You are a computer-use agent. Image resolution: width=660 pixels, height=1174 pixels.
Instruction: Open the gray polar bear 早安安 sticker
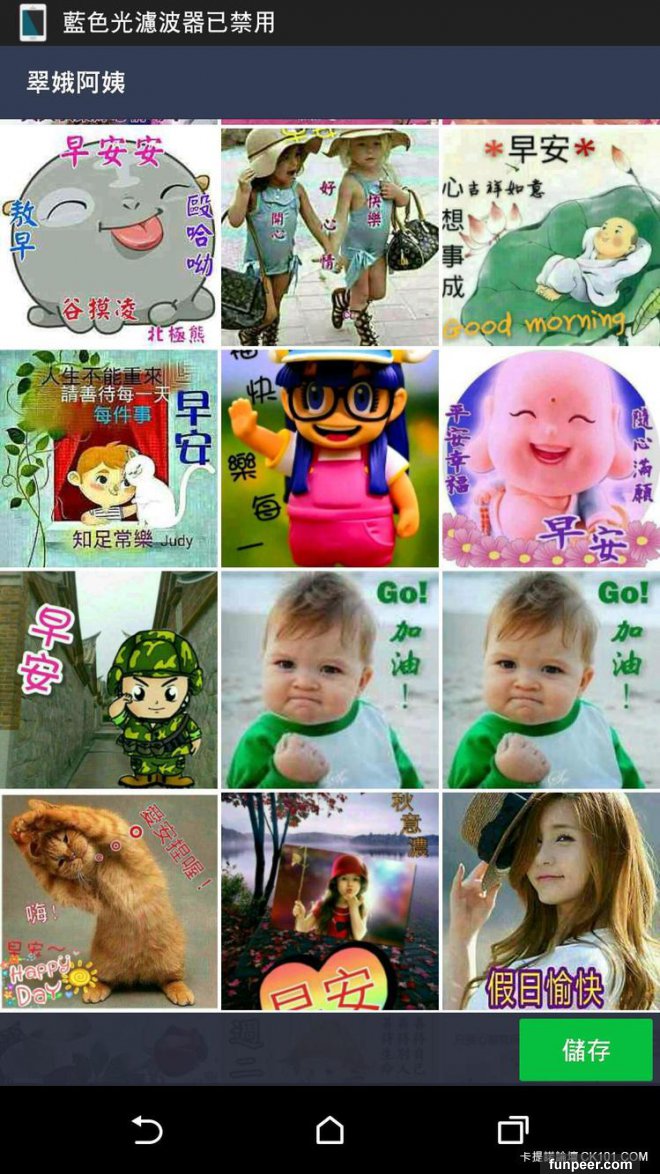[109, 235]
